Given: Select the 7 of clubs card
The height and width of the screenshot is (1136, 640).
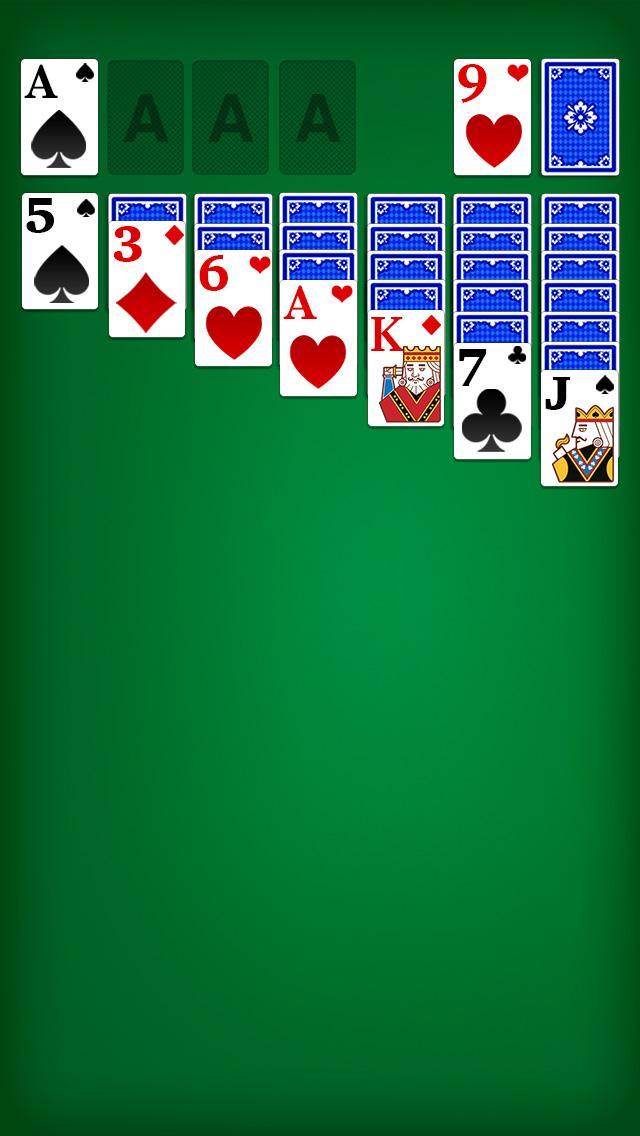Looking at the screenshot, I should 492,401.
